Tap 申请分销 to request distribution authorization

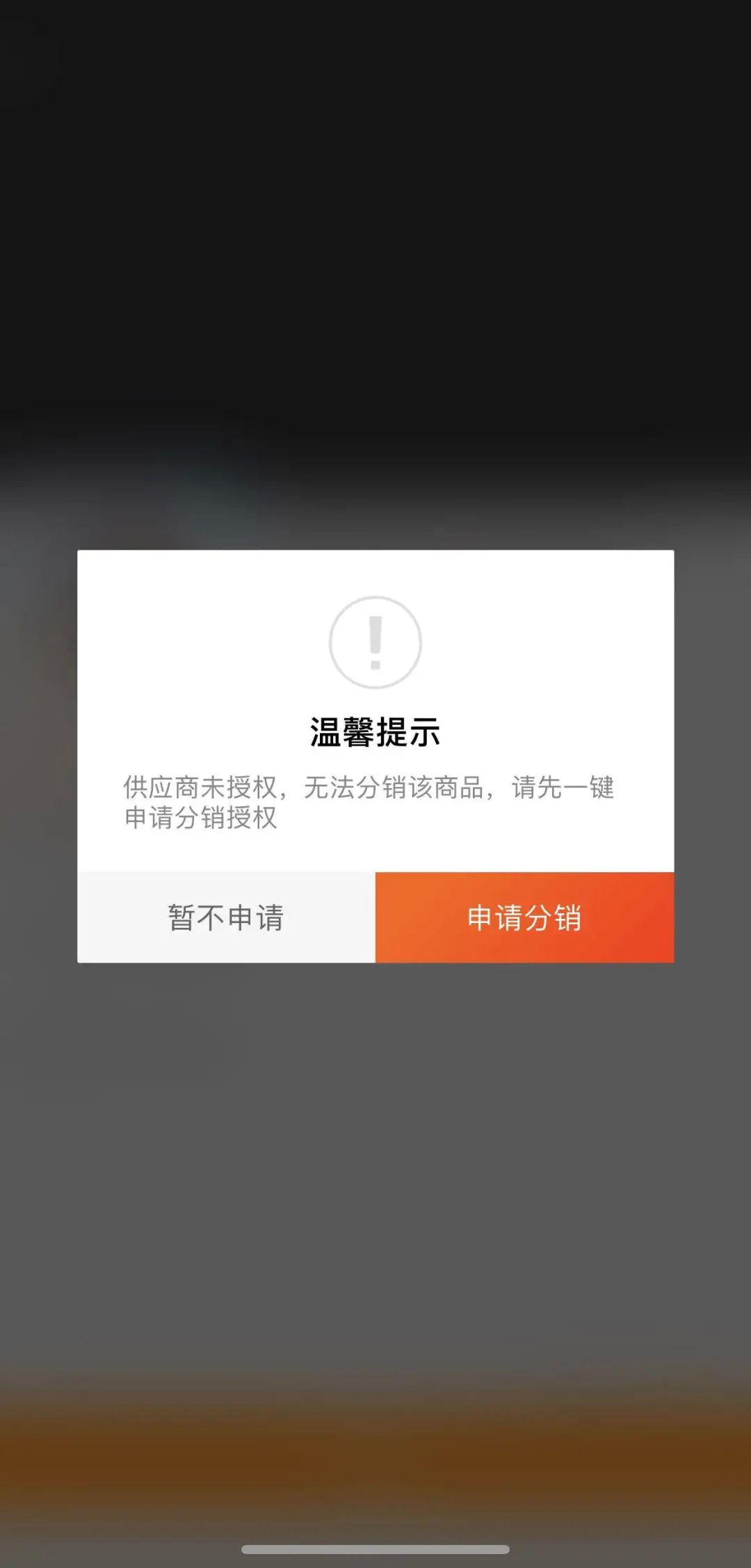524,916
